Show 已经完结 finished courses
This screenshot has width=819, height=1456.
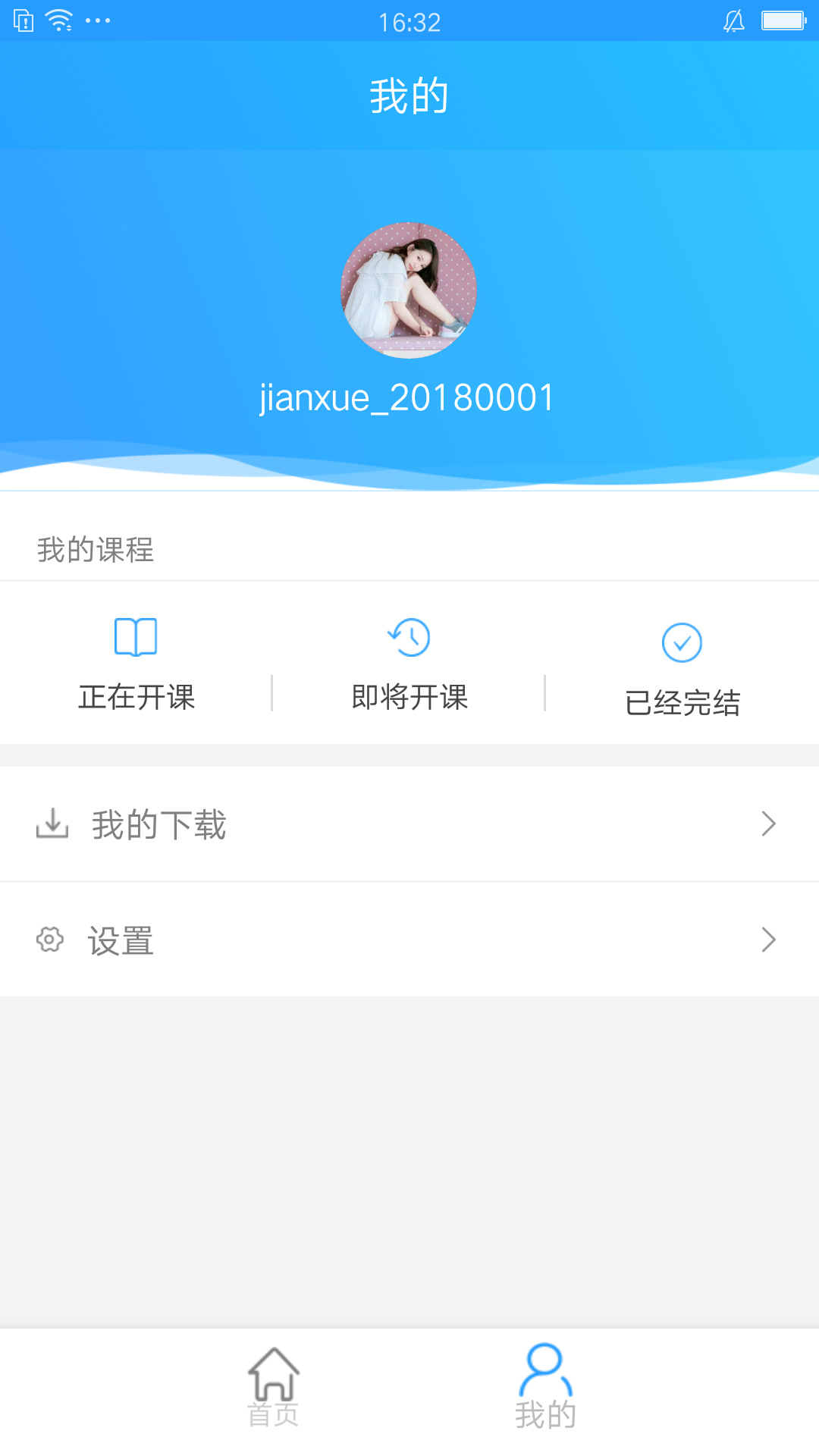click(682, 669)
